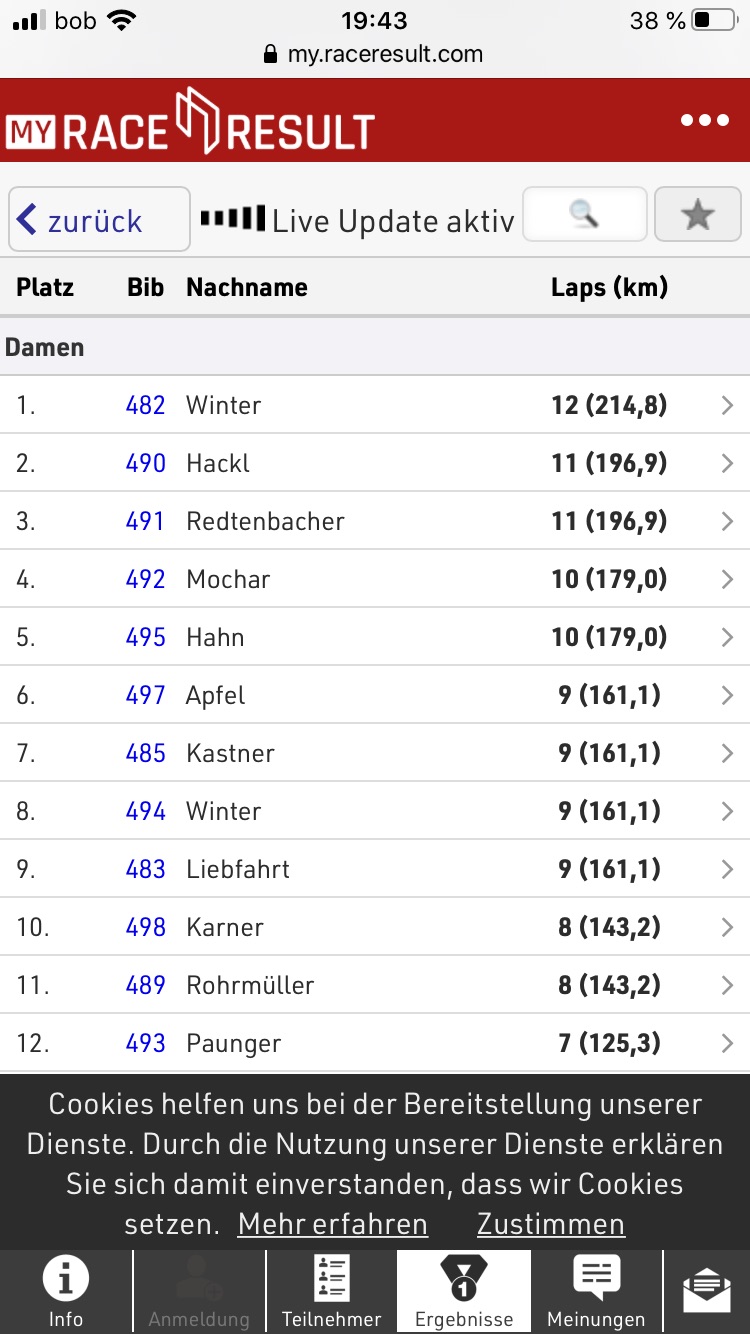View Kastner's result row

tap(374, 753)
